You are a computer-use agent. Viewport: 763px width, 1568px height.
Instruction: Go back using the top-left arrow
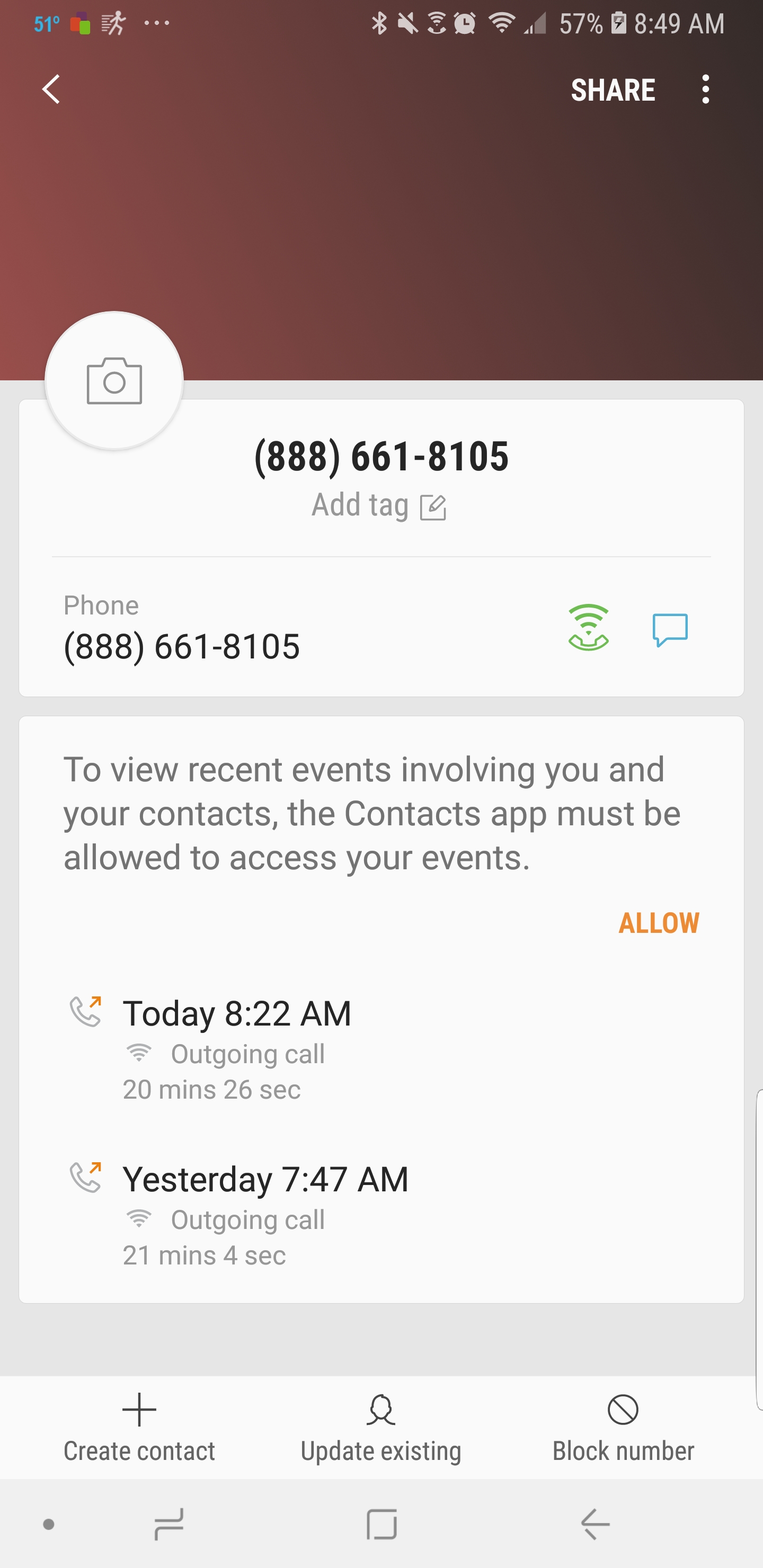click(x=51, y=90)
